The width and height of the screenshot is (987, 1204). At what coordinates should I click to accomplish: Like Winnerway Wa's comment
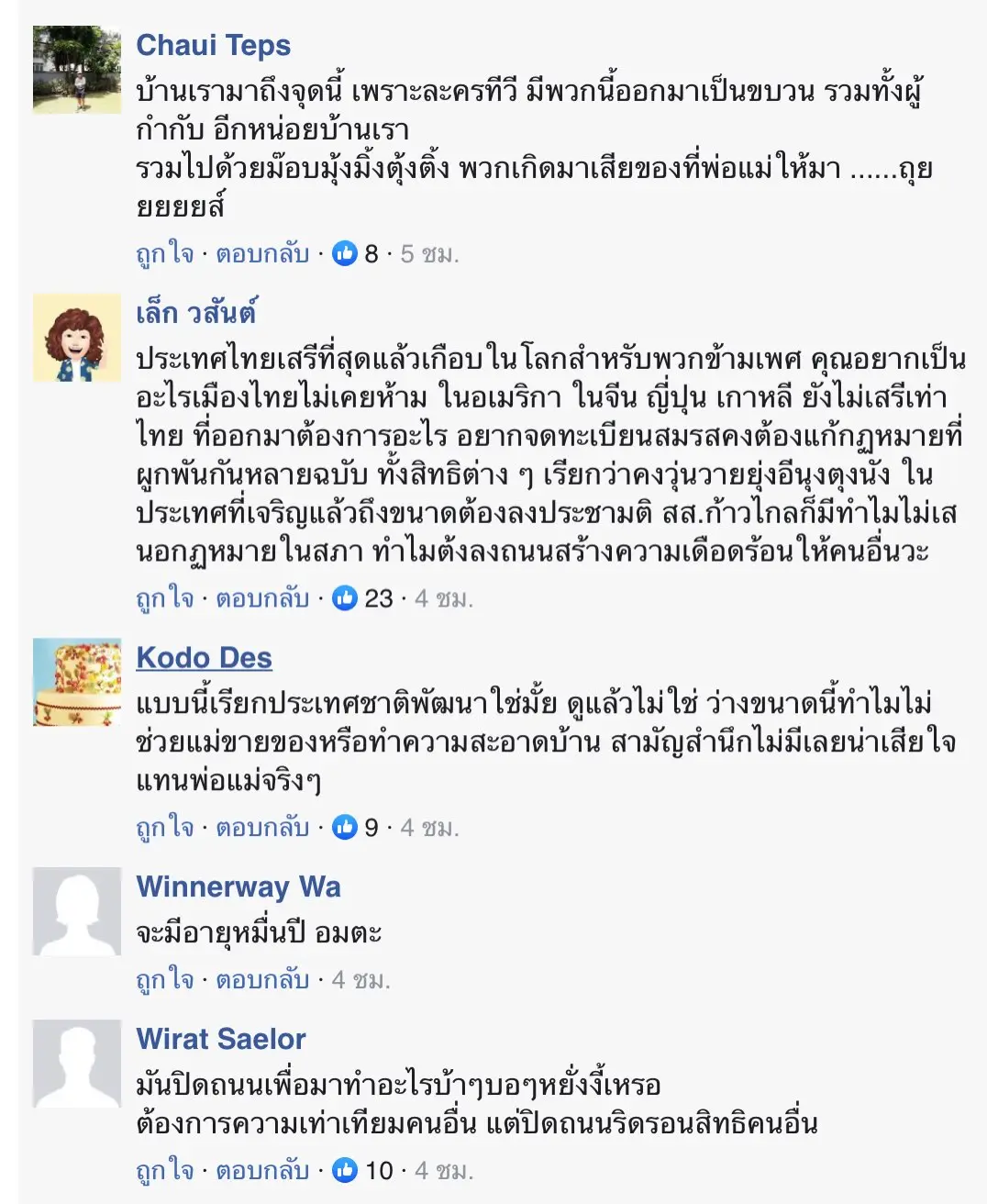(165, 980)
